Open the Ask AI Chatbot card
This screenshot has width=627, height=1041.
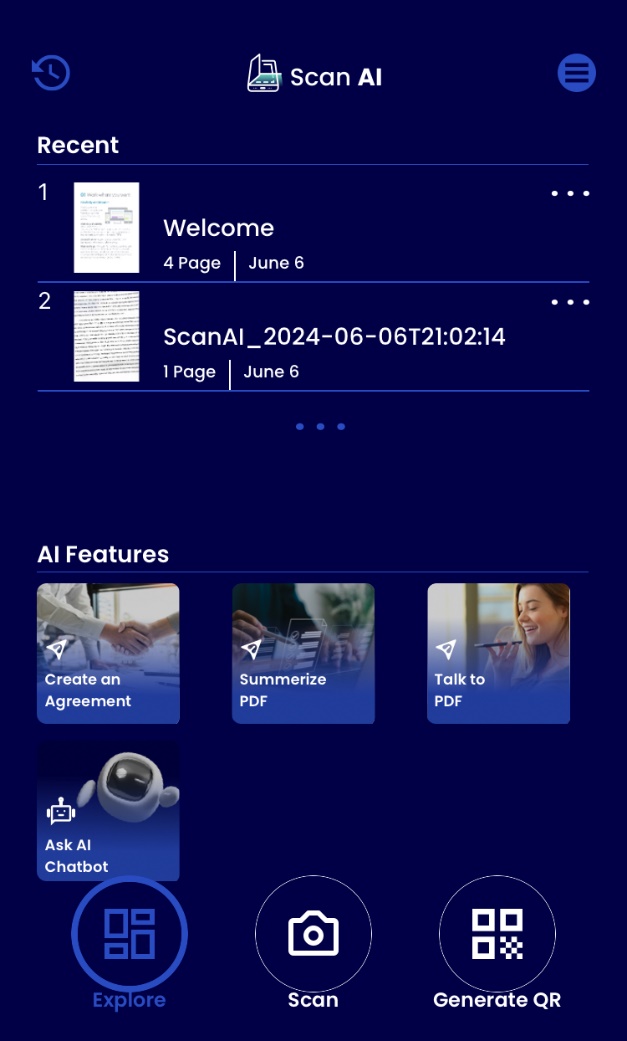pos(108,811)
